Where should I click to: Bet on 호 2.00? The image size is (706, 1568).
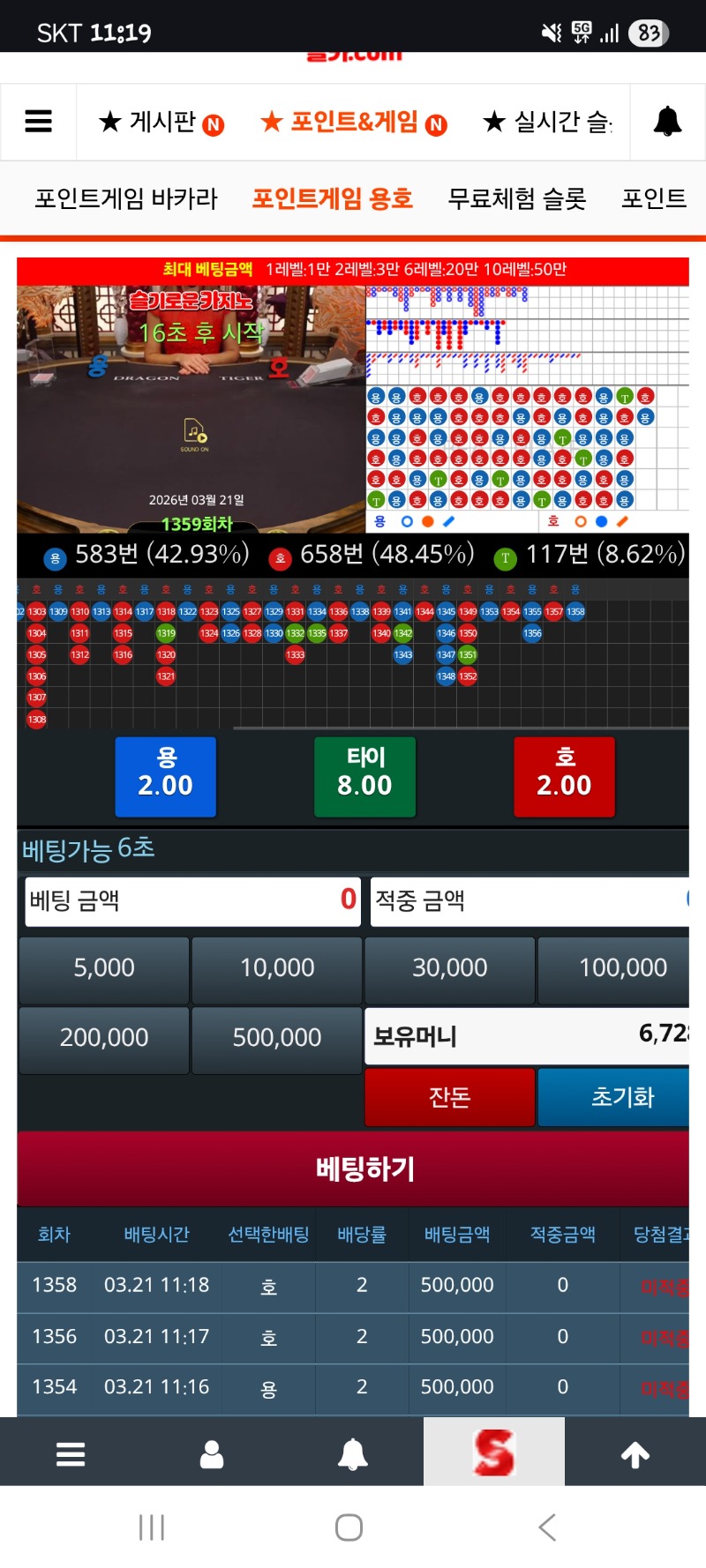click(564, 776)
